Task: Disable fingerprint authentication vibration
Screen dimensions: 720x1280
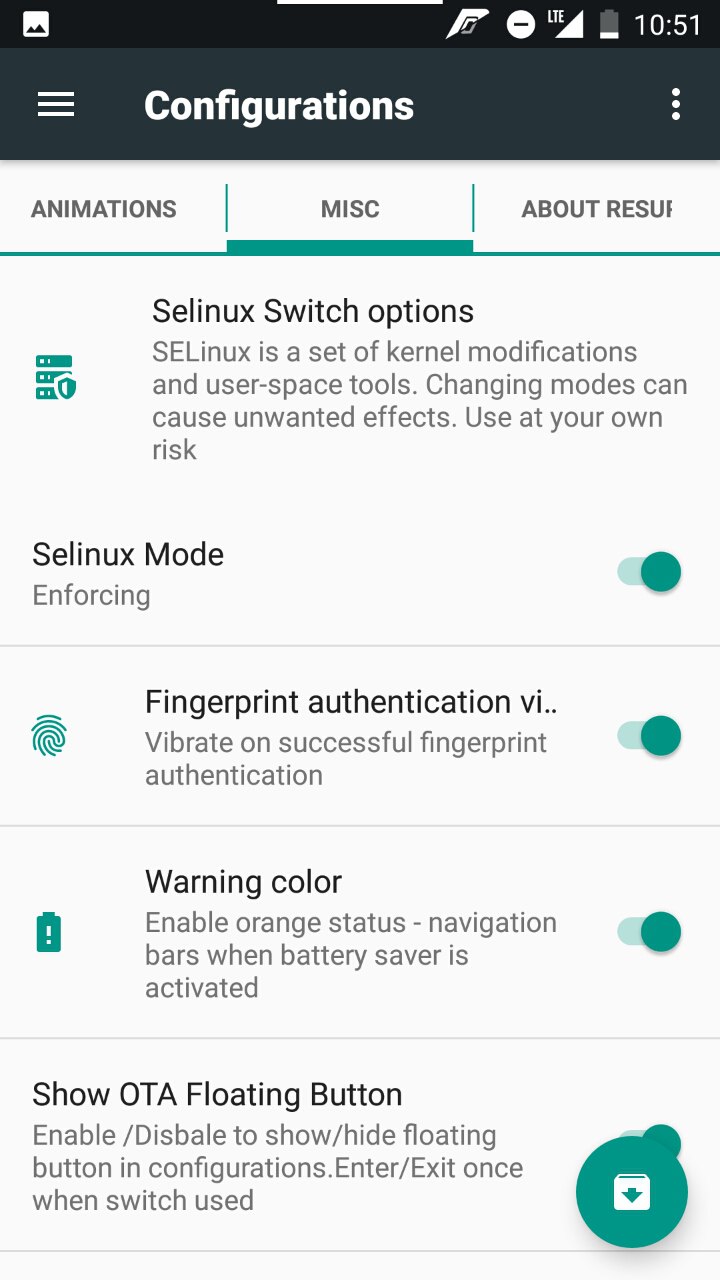Action: [x=649, y=737]
